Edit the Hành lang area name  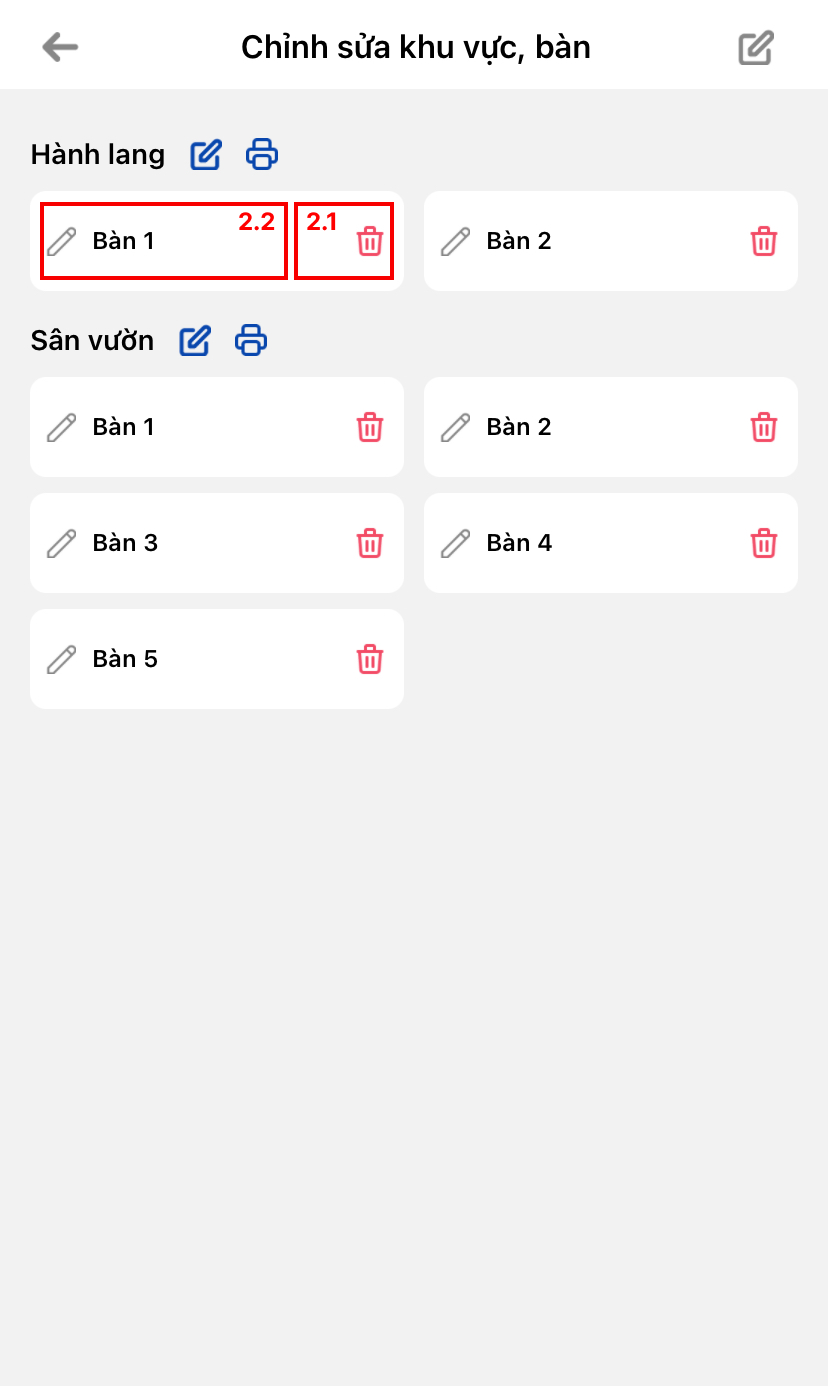pos(206,155)
